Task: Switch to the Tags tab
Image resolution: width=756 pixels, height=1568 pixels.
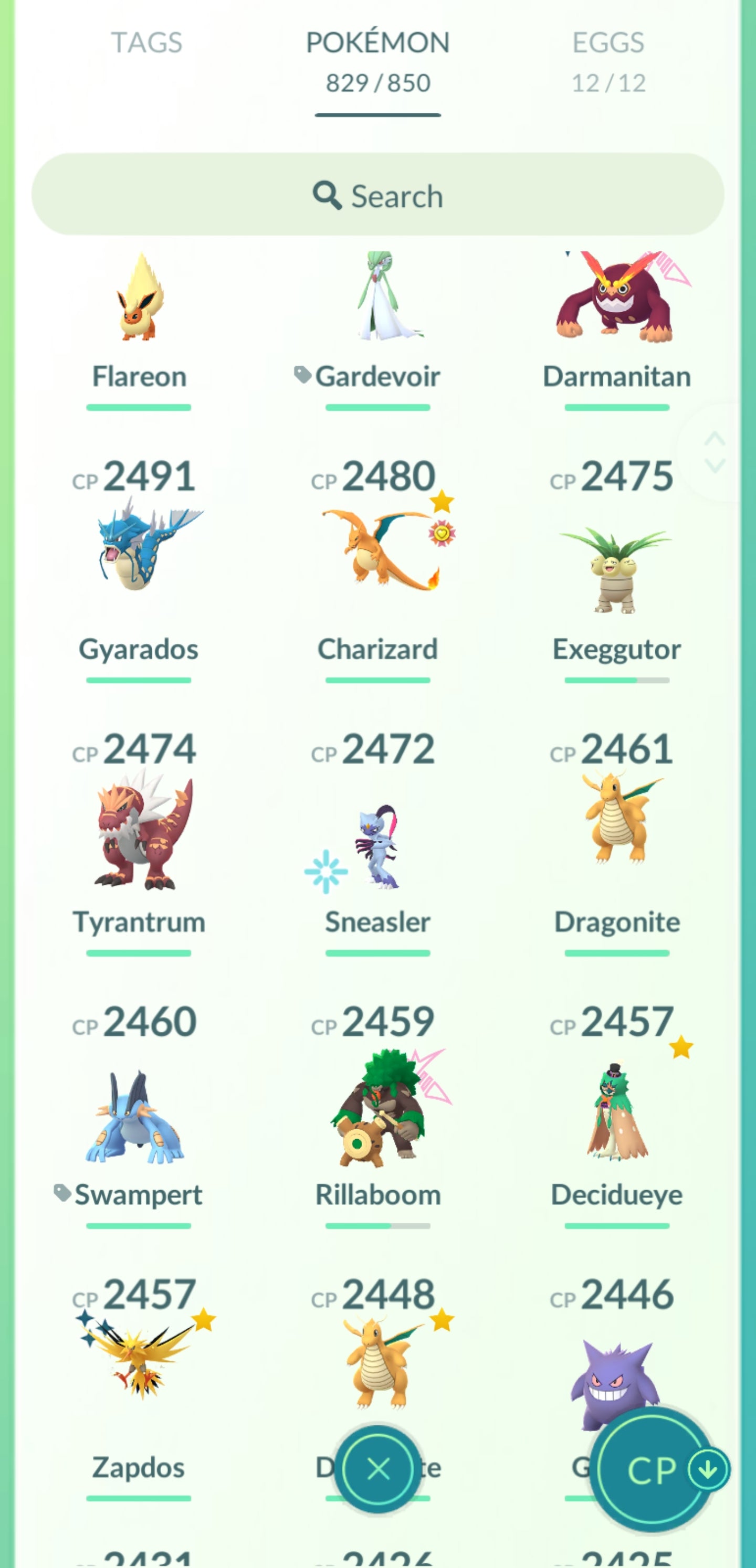Action: click(146, 43)
